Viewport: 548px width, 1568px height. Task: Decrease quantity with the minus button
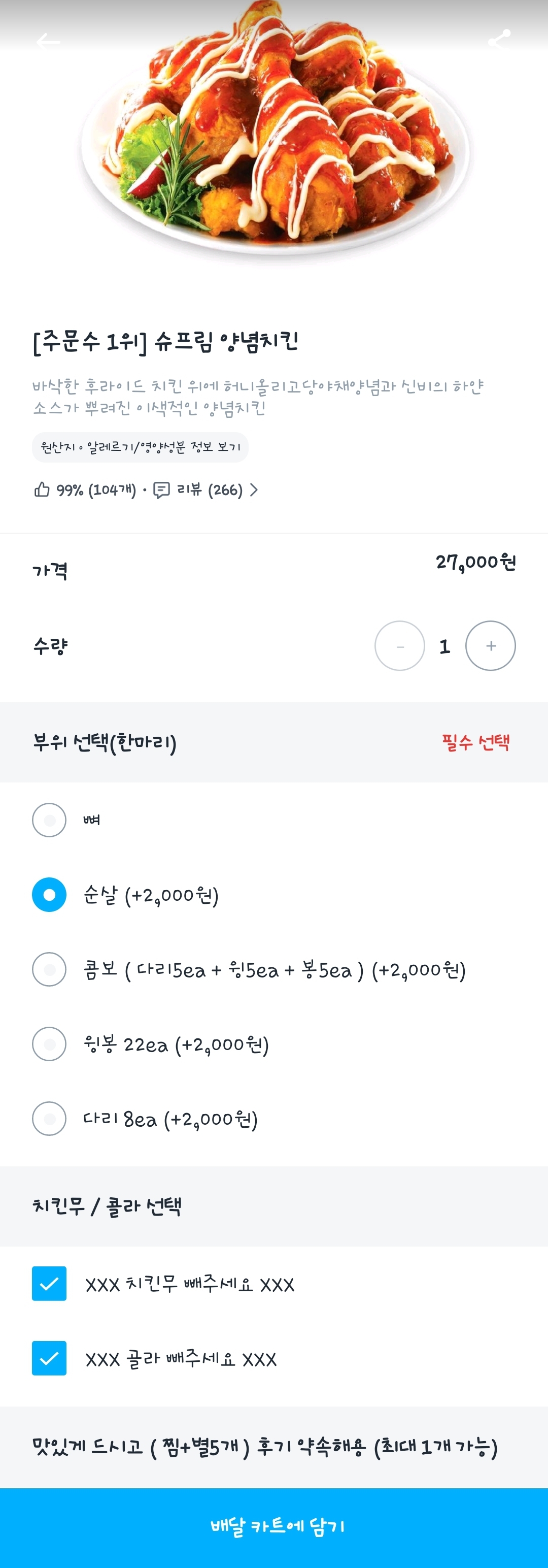(400, 646)
